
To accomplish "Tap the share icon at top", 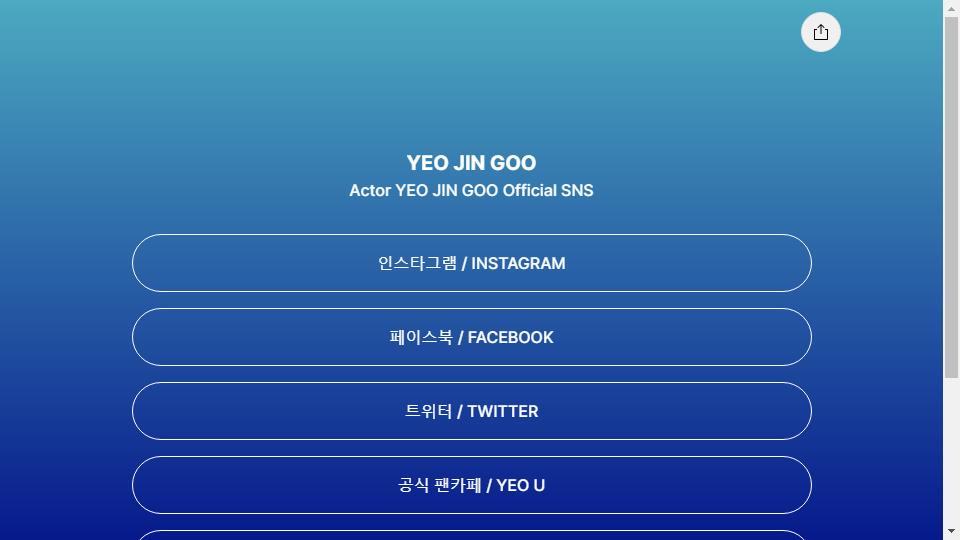I will [821, 32].
